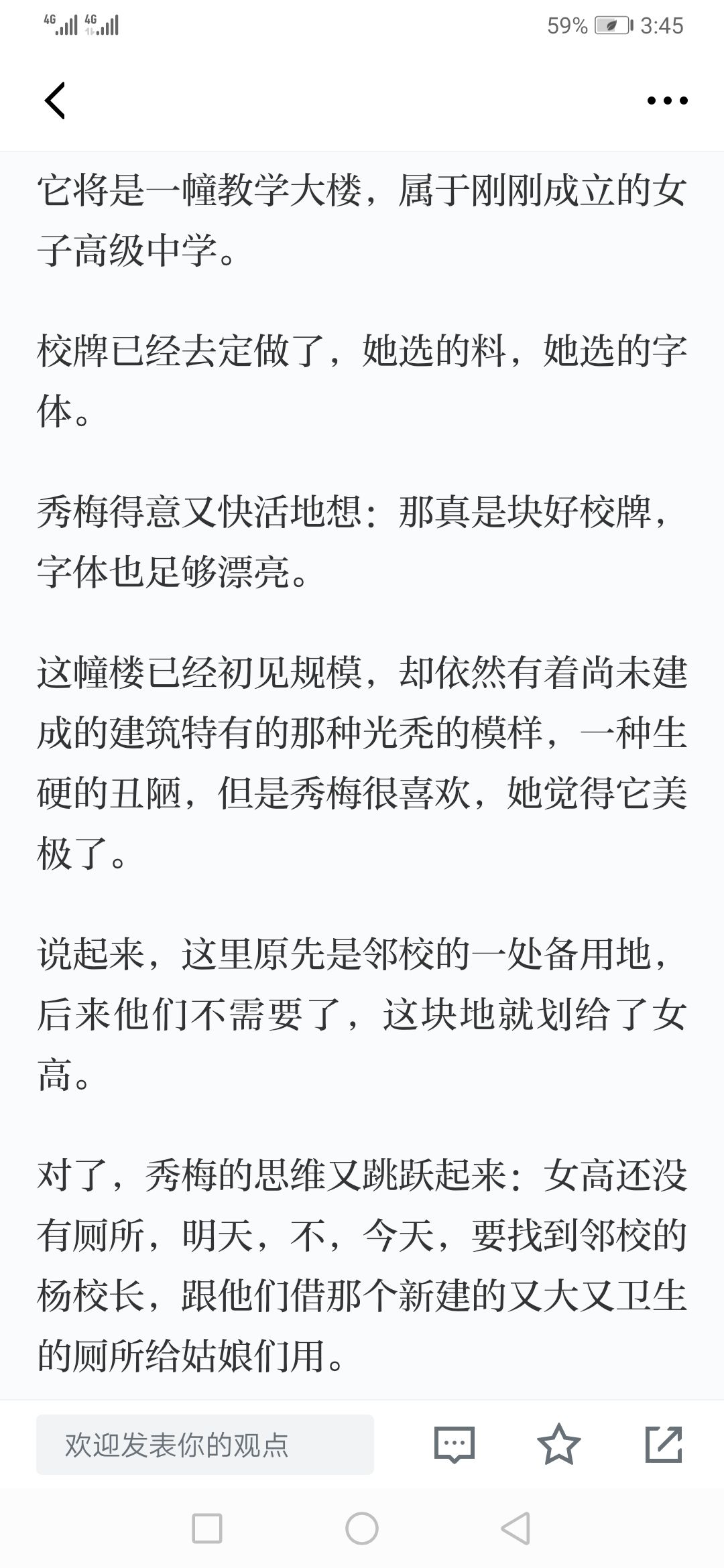
Task: Open the comments bubble icon
Action: (x=455, y=1445)
